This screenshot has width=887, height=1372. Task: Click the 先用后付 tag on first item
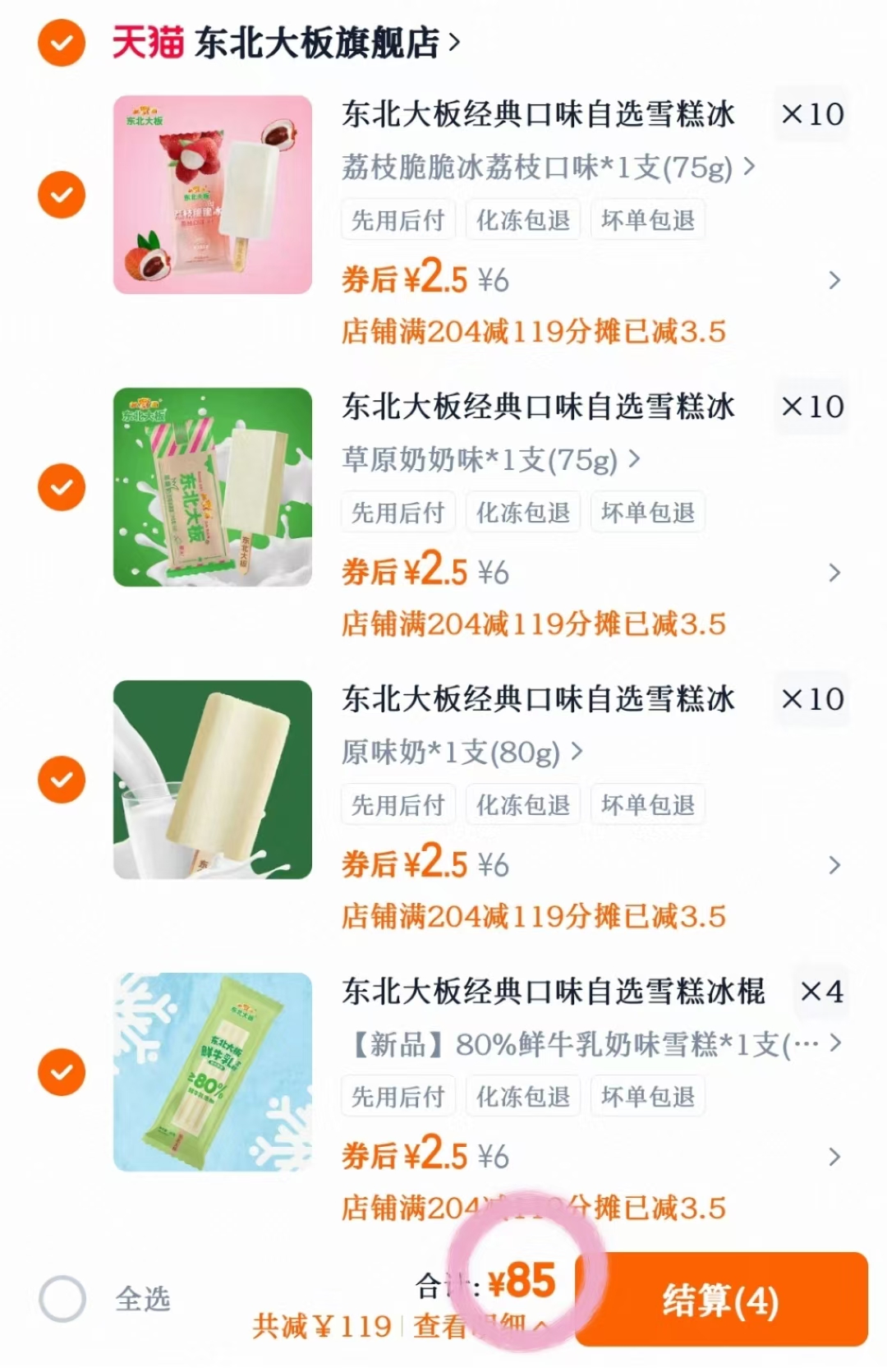[x=398, y=219]
